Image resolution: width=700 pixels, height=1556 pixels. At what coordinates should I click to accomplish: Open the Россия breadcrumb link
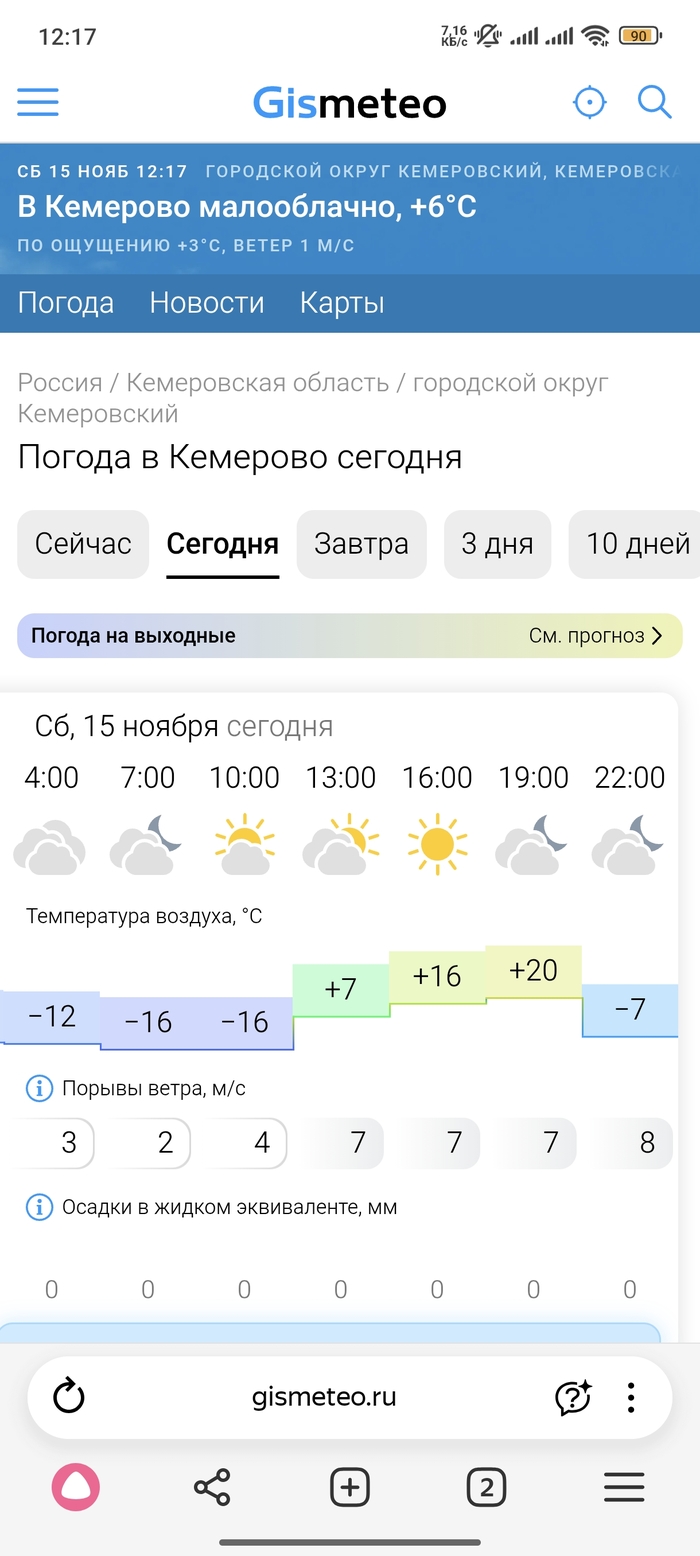pyautogui.click(x=60, y=382)
